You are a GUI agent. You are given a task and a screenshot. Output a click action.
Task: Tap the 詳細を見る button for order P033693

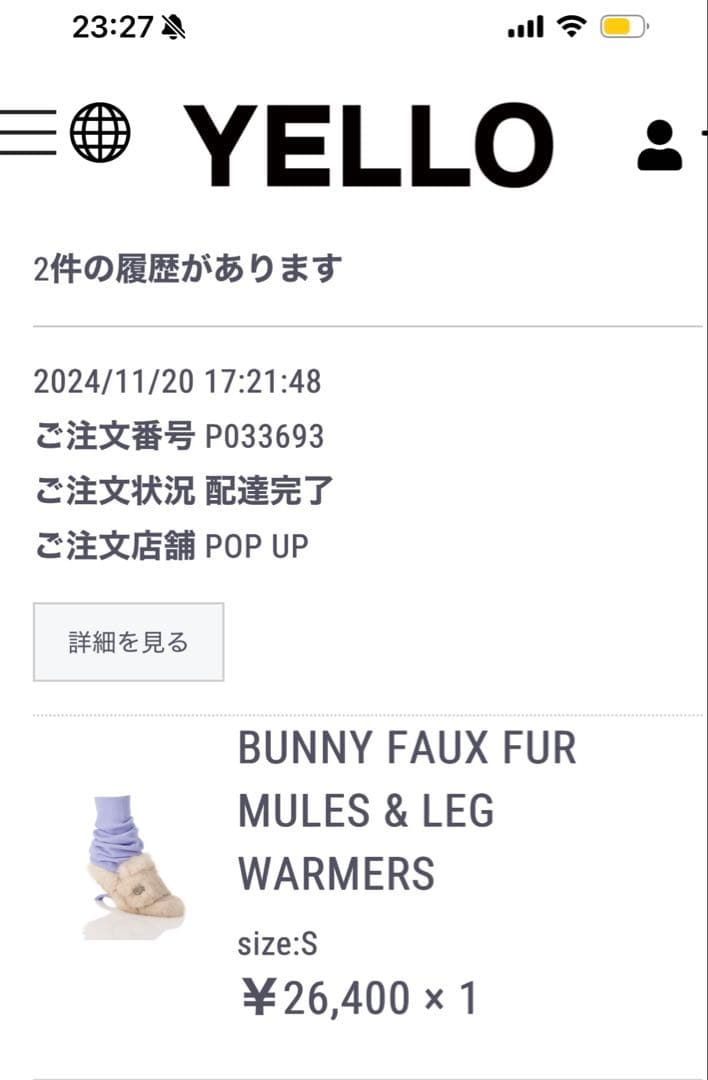[128, 642]
